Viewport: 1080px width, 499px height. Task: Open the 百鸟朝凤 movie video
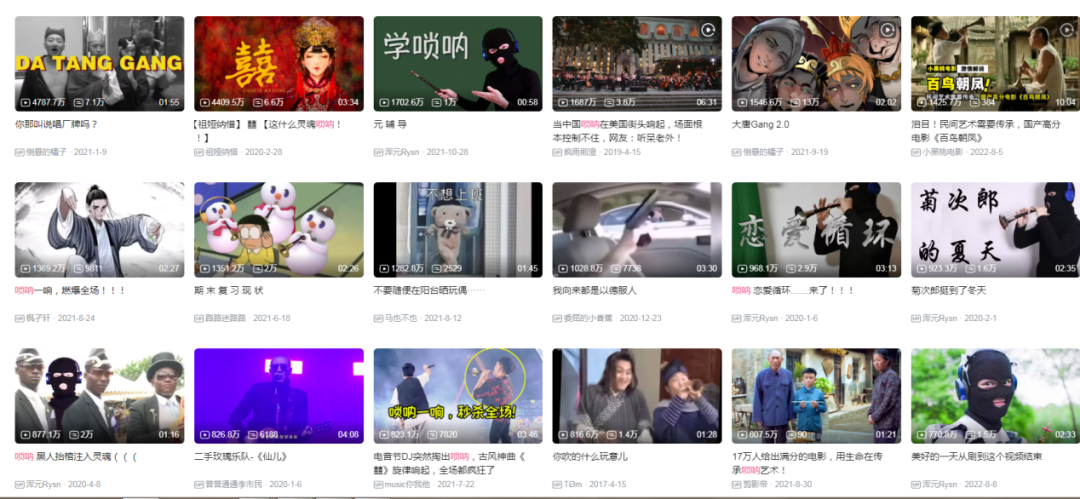coord(993,62)
